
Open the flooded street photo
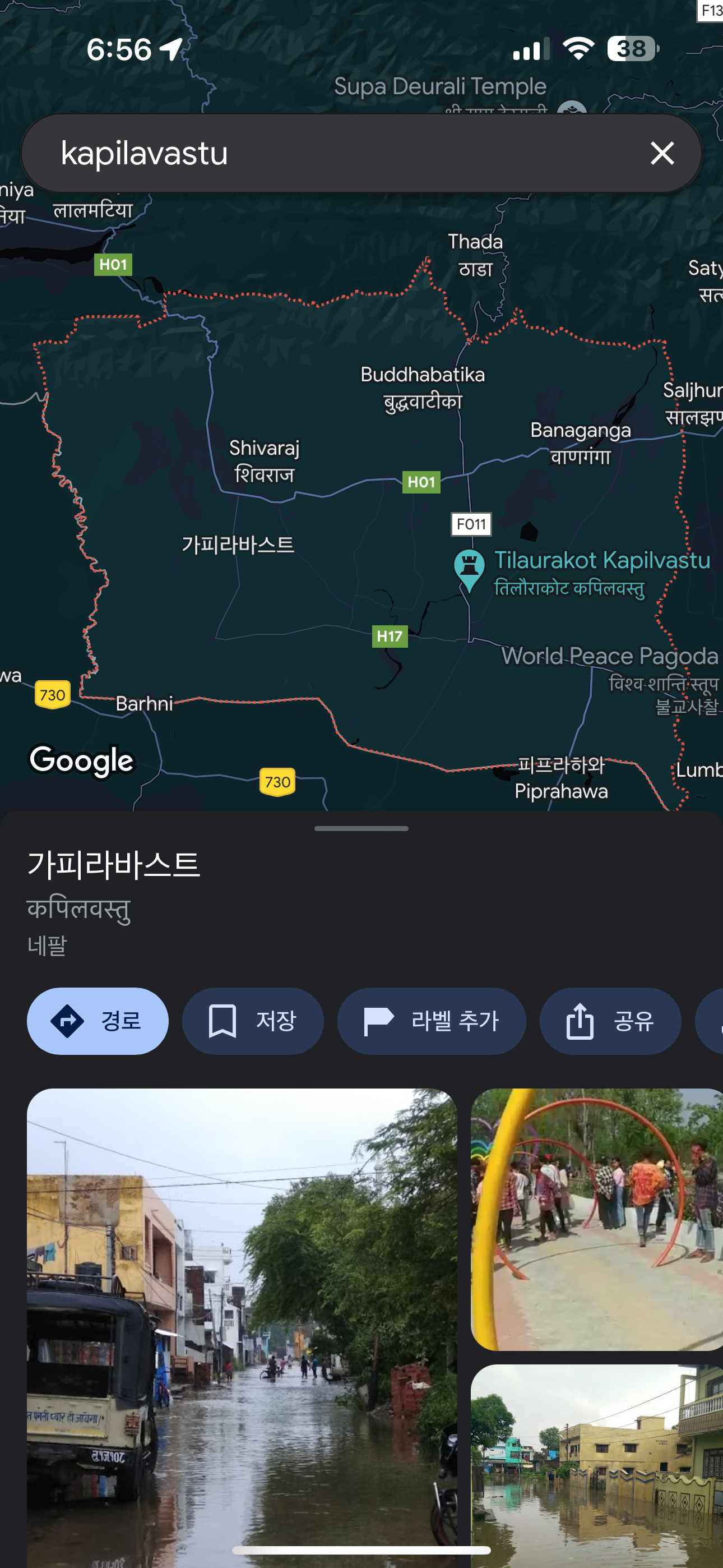point(242,1327)
